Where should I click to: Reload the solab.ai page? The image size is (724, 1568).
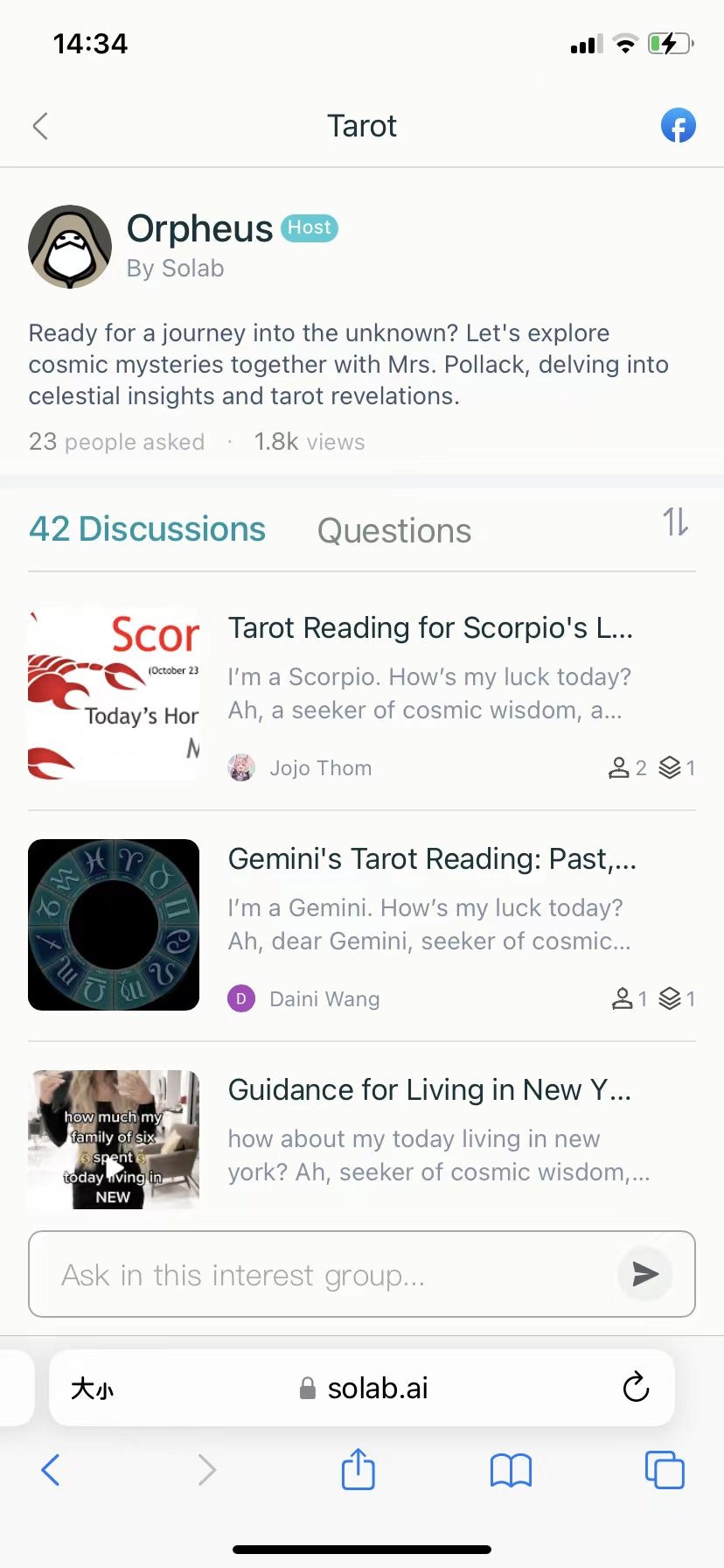636,1387
